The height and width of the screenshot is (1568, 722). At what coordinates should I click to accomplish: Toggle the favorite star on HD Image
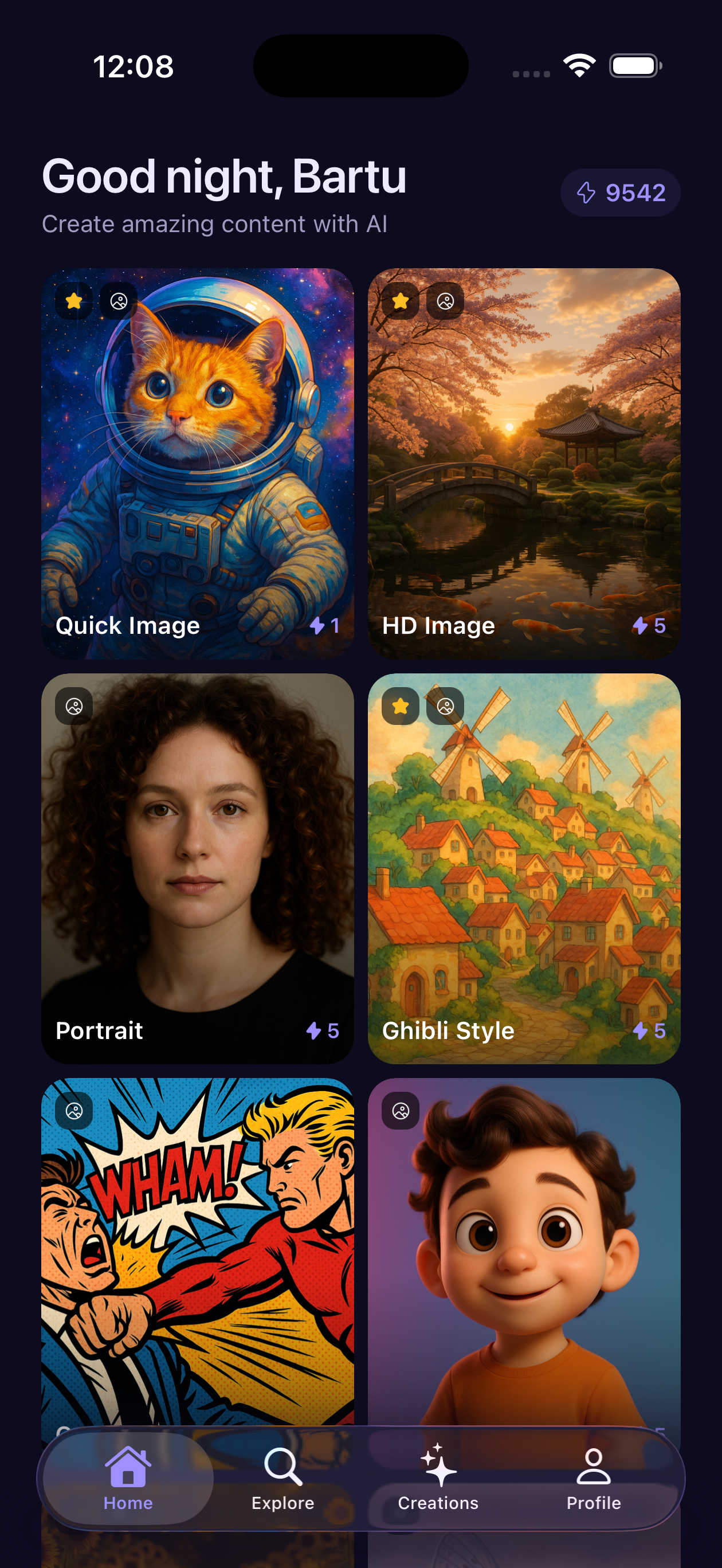pos(400,301)
